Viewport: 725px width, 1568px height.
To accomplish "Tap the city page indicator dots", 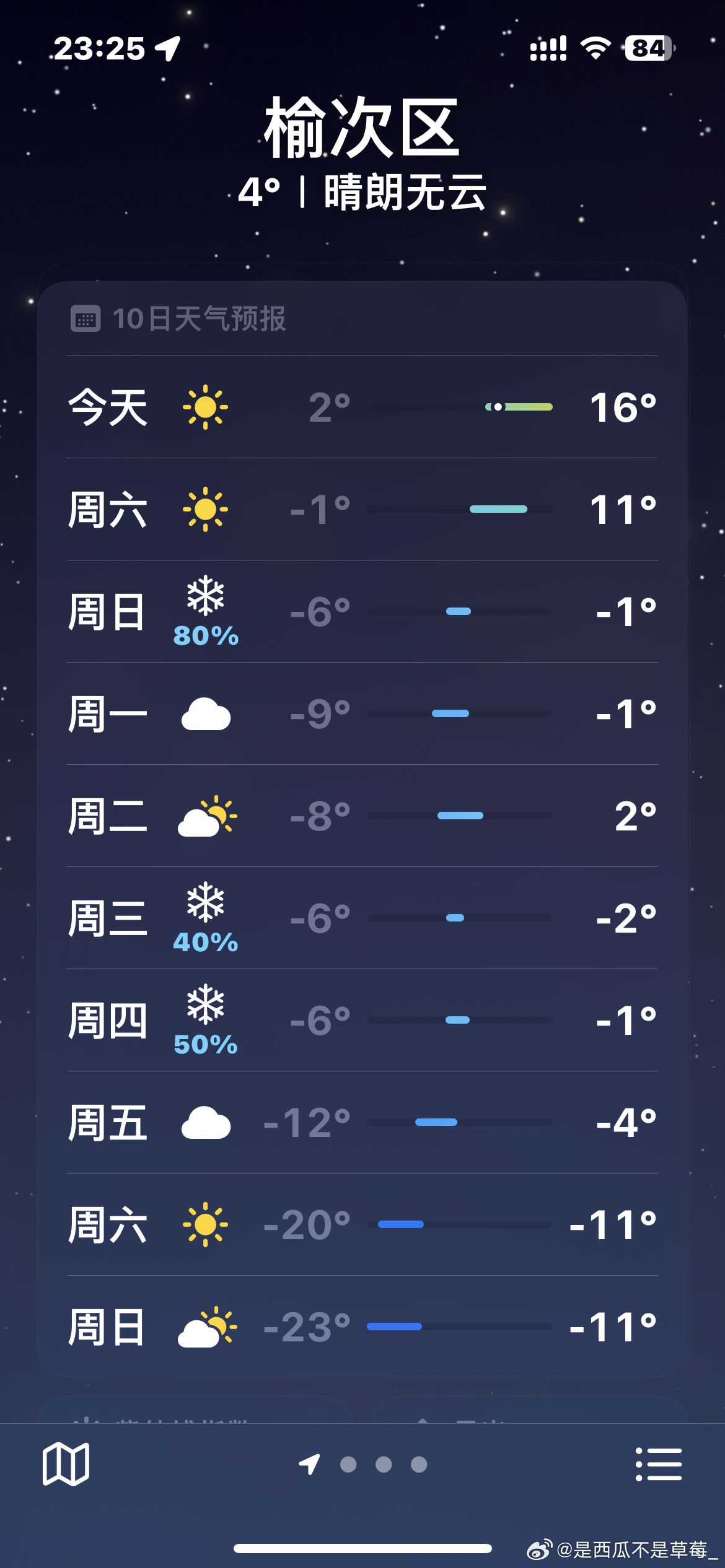I will (363, 1464).
